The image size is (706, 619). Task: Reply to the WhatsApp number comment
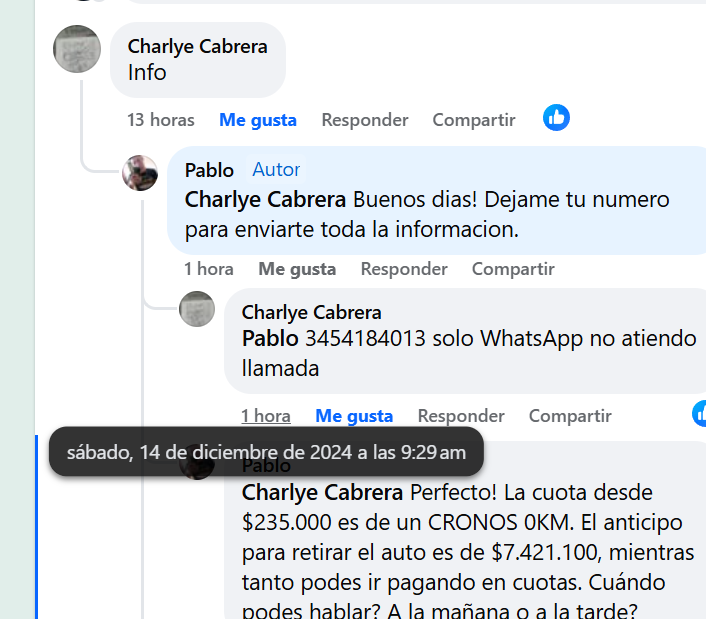click(460, 416)
